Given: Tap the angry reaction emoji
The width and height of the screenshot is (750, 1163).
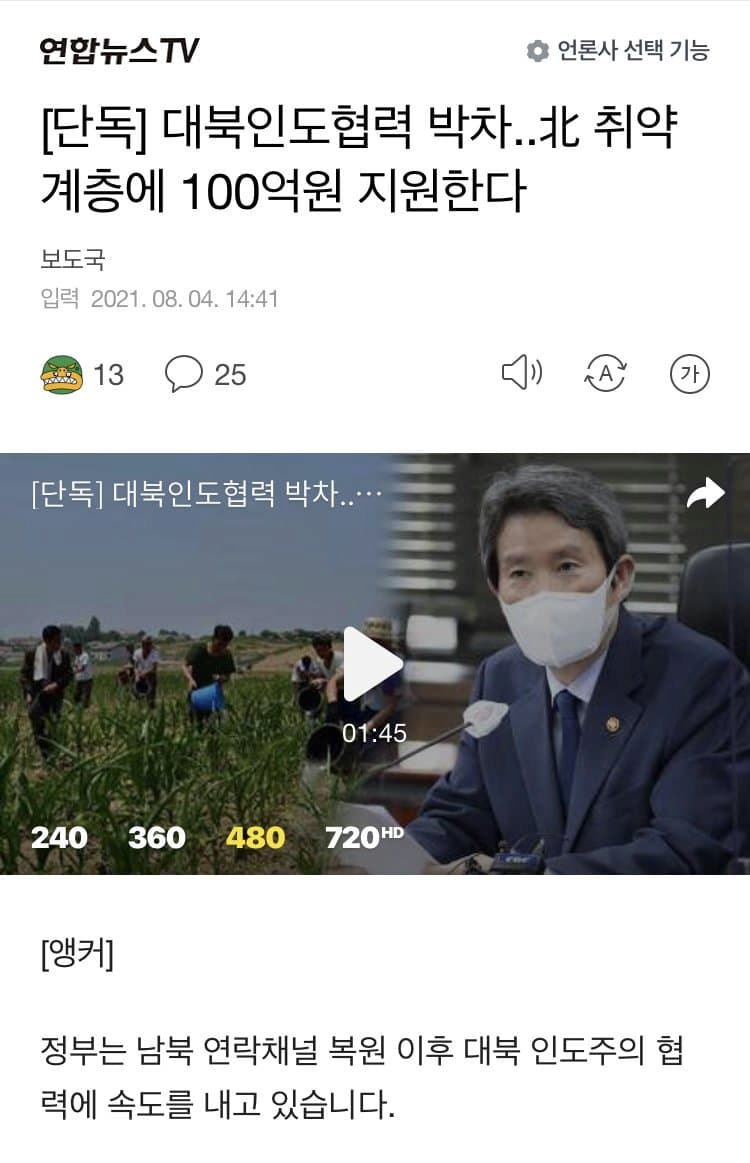Looking at the screenshot, I should [62, 375].
